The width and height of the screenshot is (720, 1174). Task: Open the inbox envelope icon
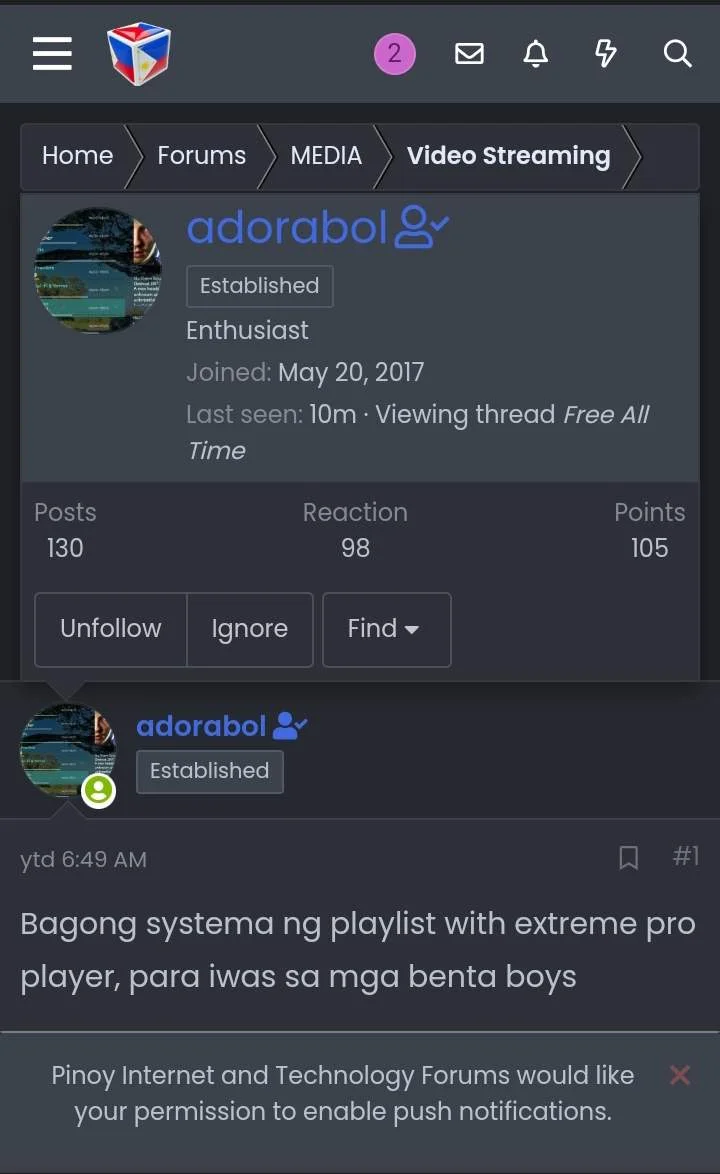coord(469,54)
